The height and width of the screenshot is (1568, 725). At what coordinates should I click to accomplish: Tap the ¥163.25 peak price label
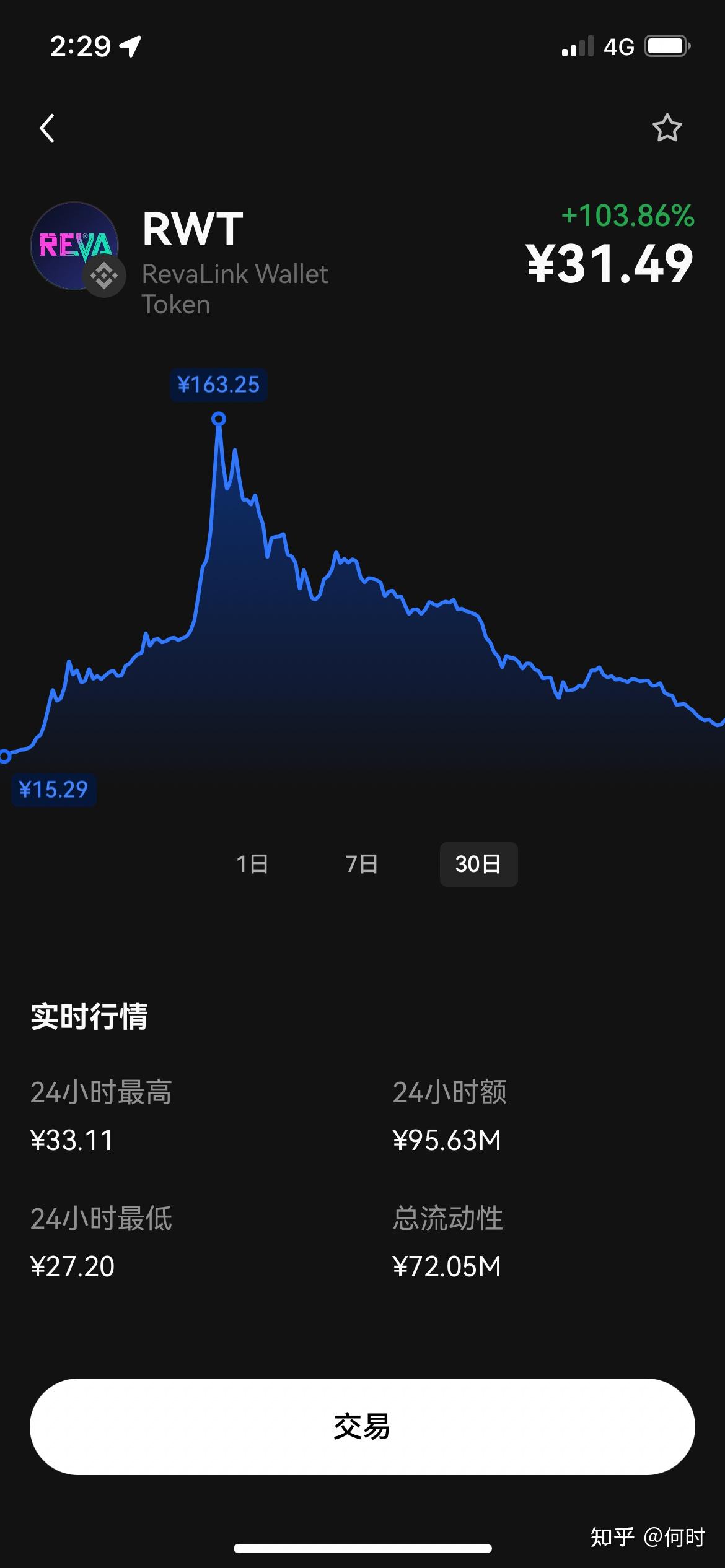point(218,385)
